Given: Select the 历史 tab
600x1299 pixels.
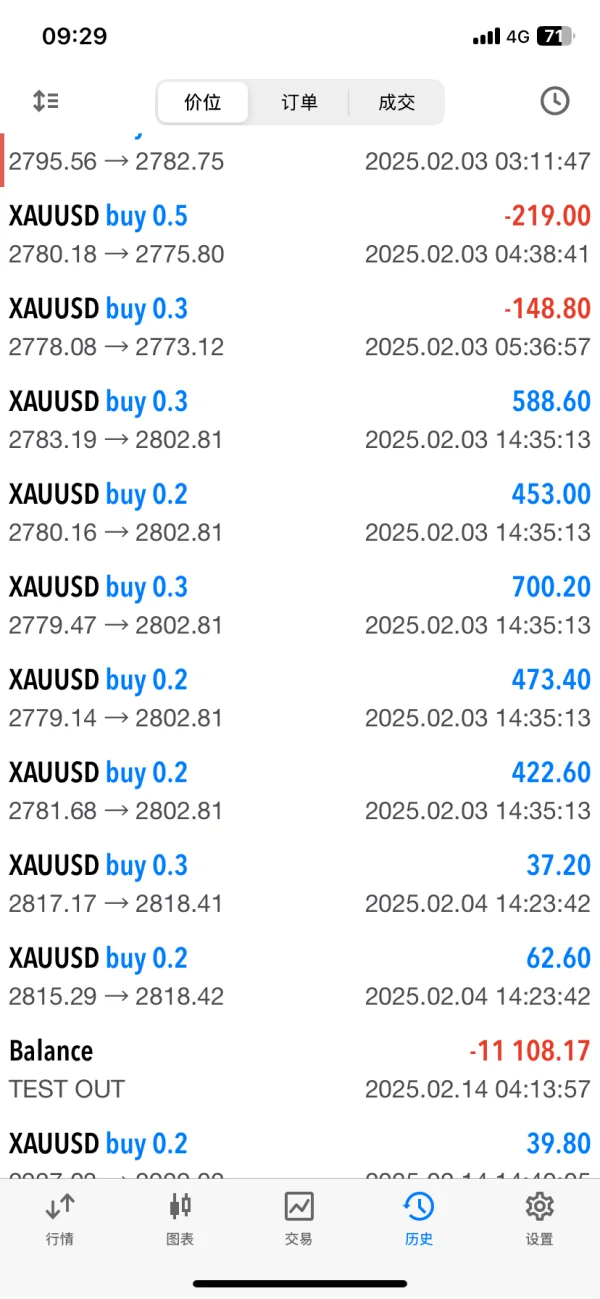Looking at the screenshot, I should [419, 1218].
